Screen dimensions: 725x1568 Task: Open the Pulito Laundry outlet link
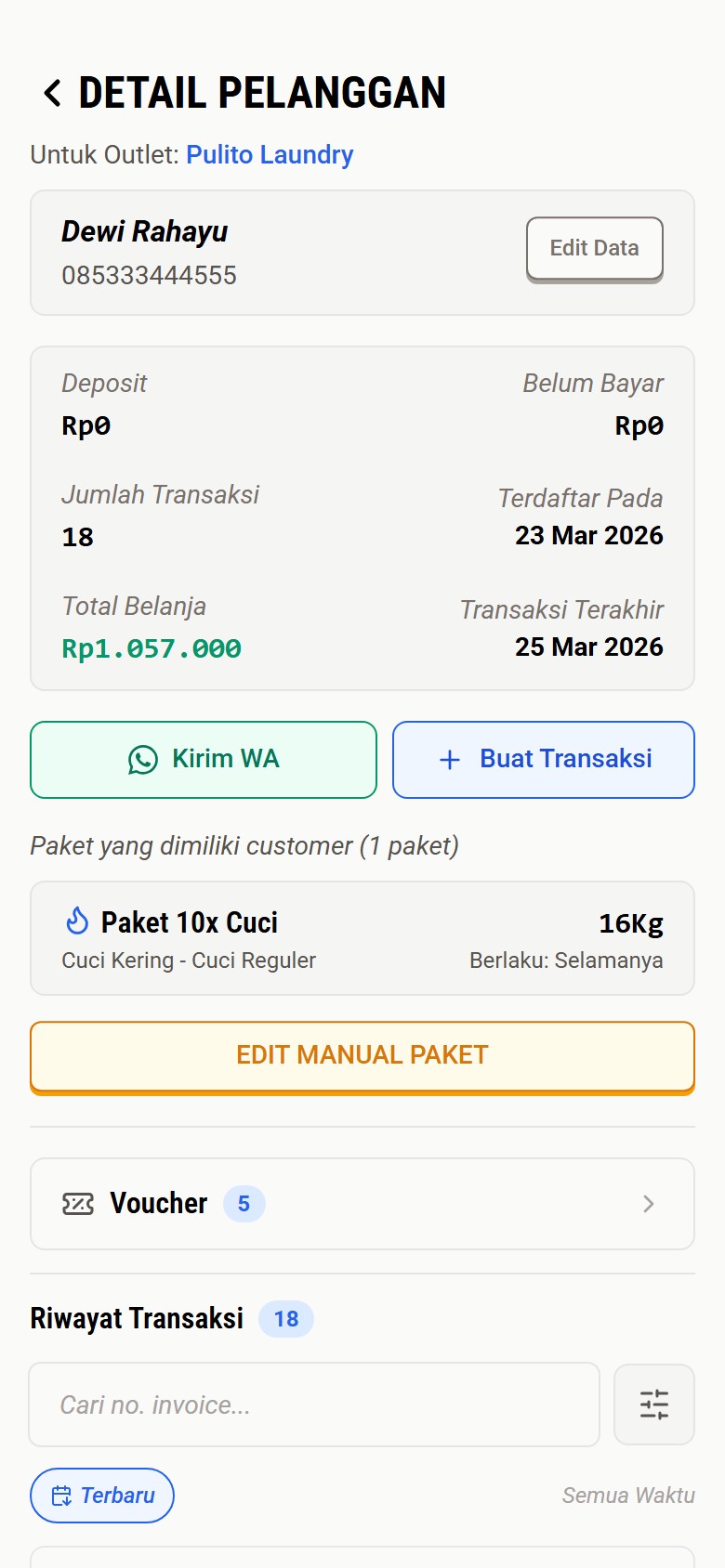coord(270,155)
